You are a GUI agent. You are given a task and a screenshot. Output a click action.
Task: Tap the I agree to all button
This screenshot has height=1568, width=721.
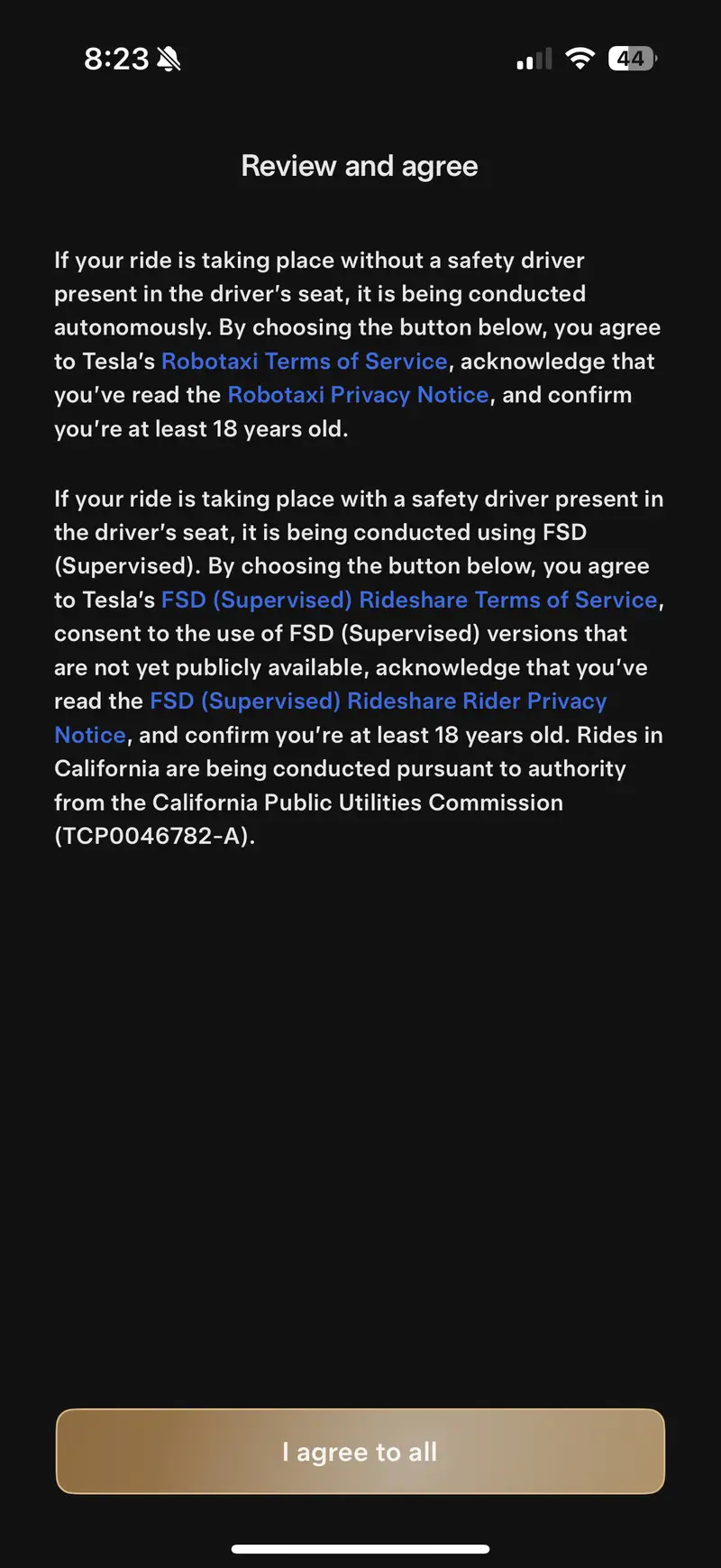click(360, 1451)
